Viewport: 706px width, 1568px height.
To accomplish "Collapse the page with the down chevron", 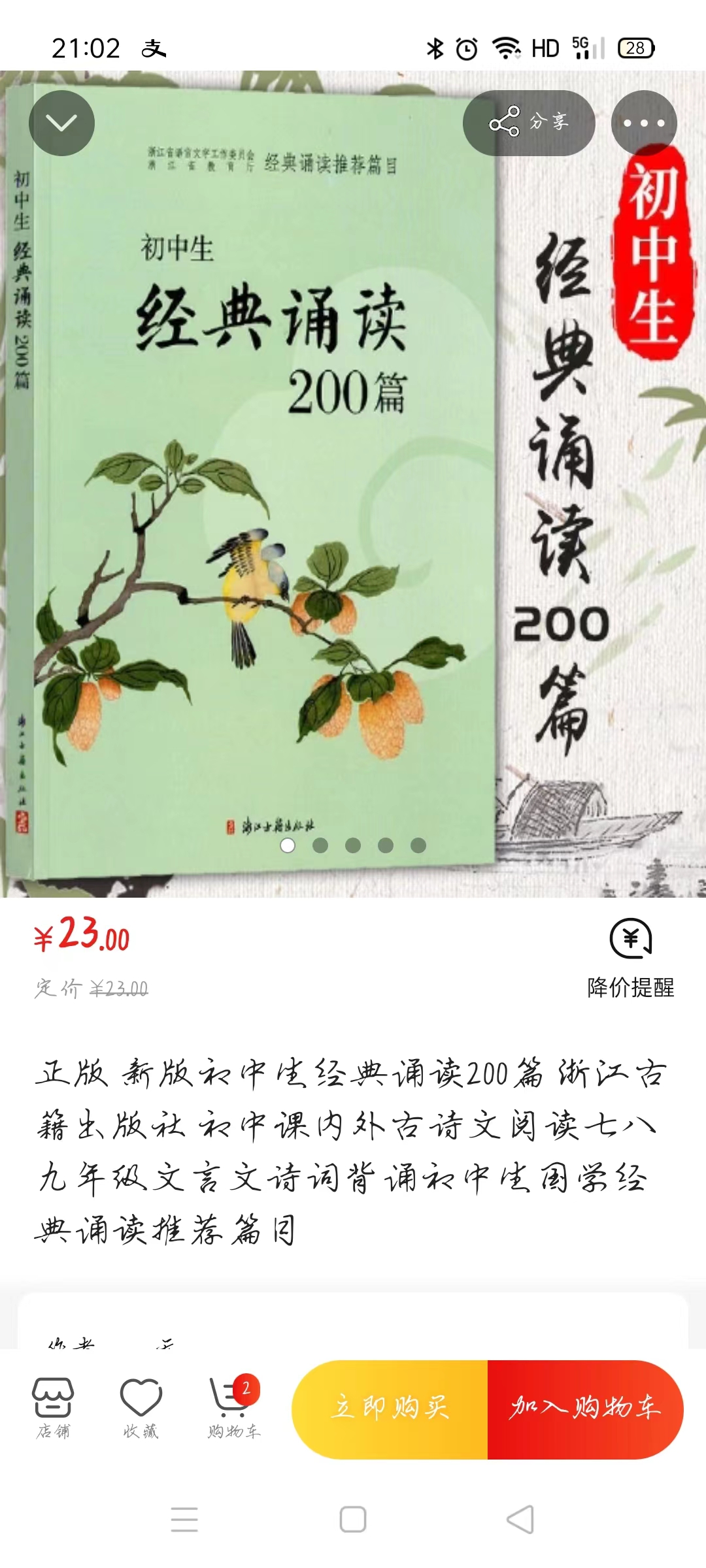I will pyautogui.click(x=61, y=123).
